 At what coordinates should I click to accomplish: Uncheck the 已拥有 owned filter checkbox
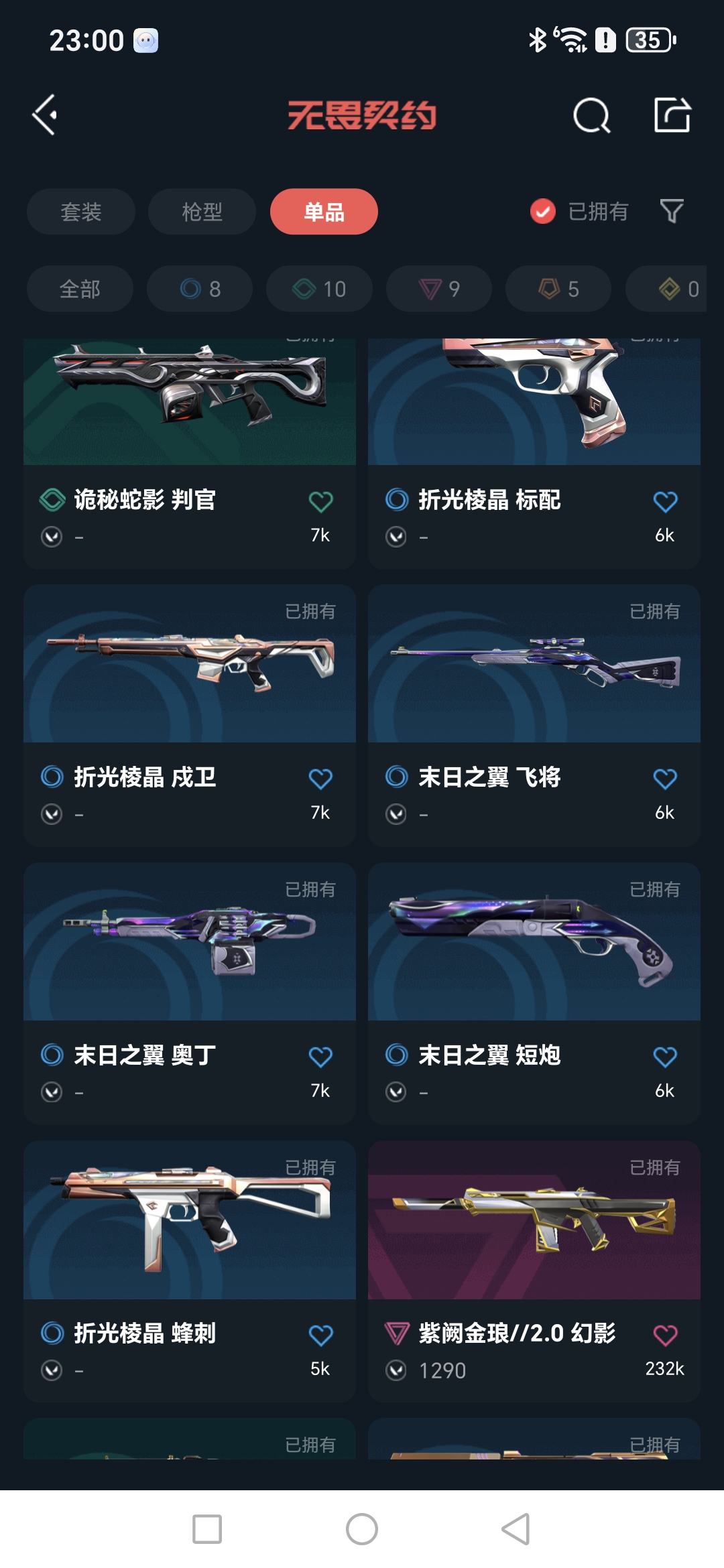coord(542,212)
